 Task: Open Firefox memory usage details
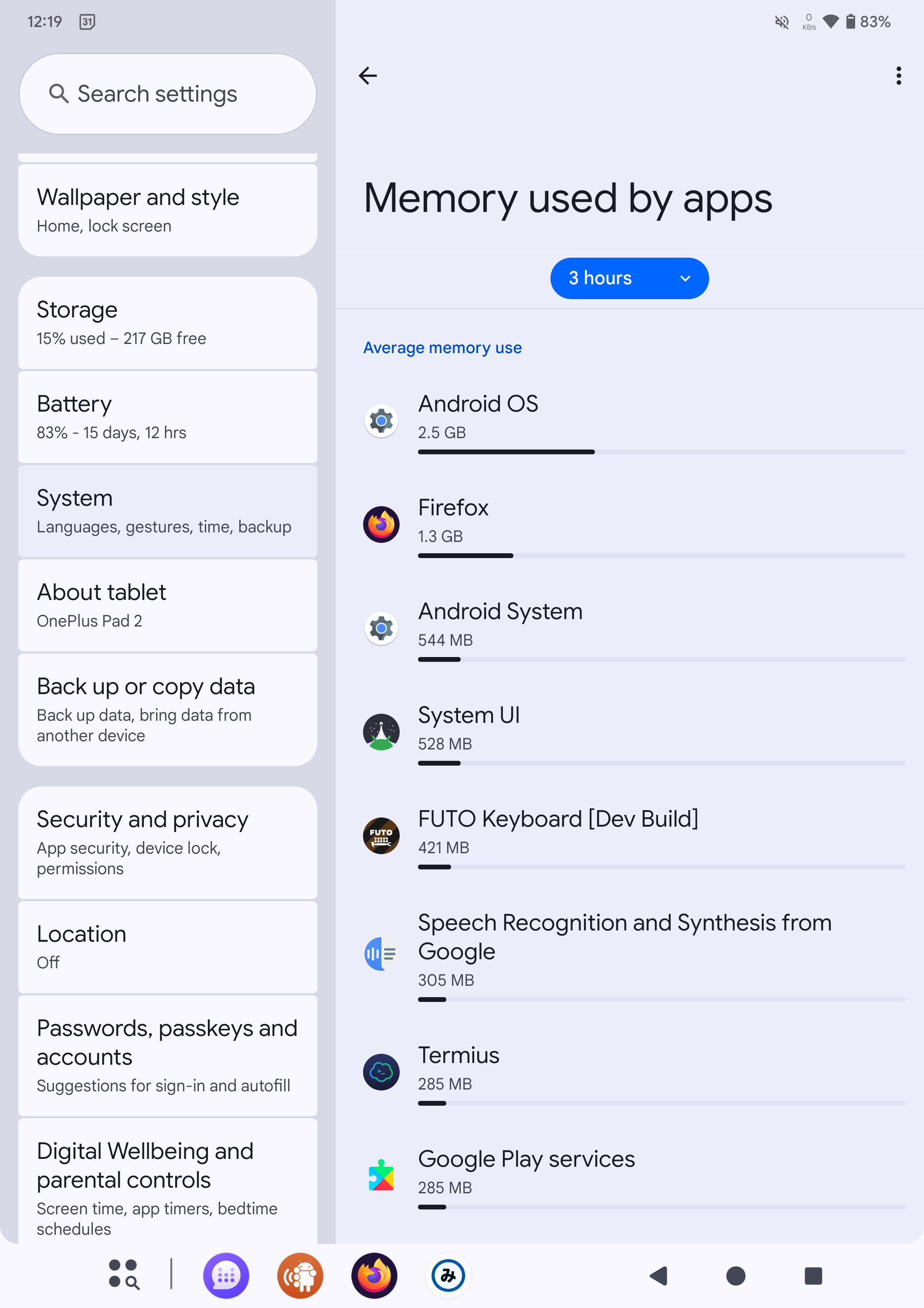click(630, 525)
